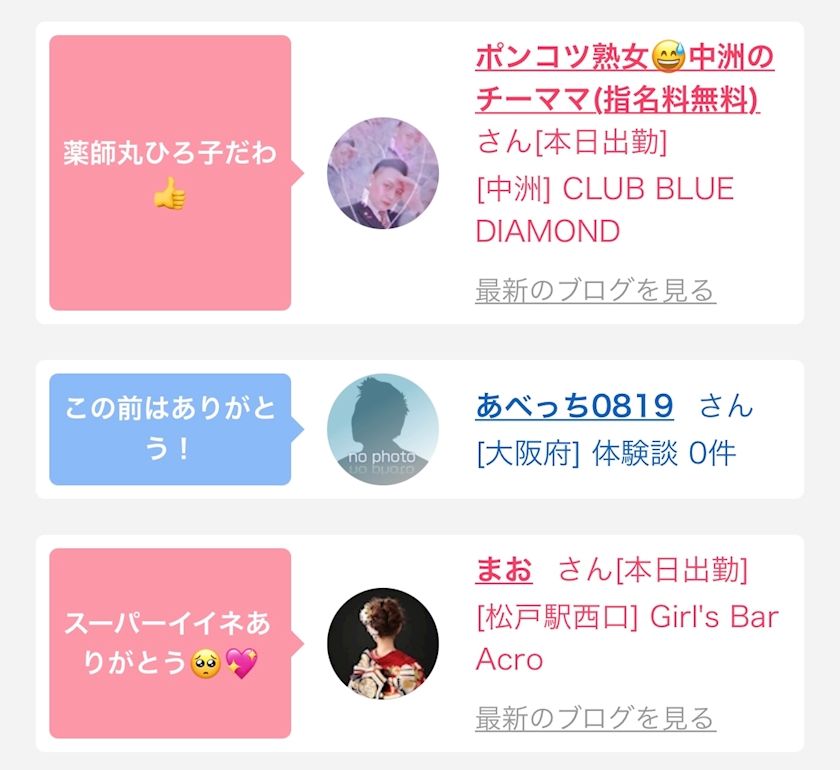The height and width of the screenshot is (770, 840).
Task: Open ポンコツ熟女 中洲のチーママ profile link
Action: click(x=624, y=78)
